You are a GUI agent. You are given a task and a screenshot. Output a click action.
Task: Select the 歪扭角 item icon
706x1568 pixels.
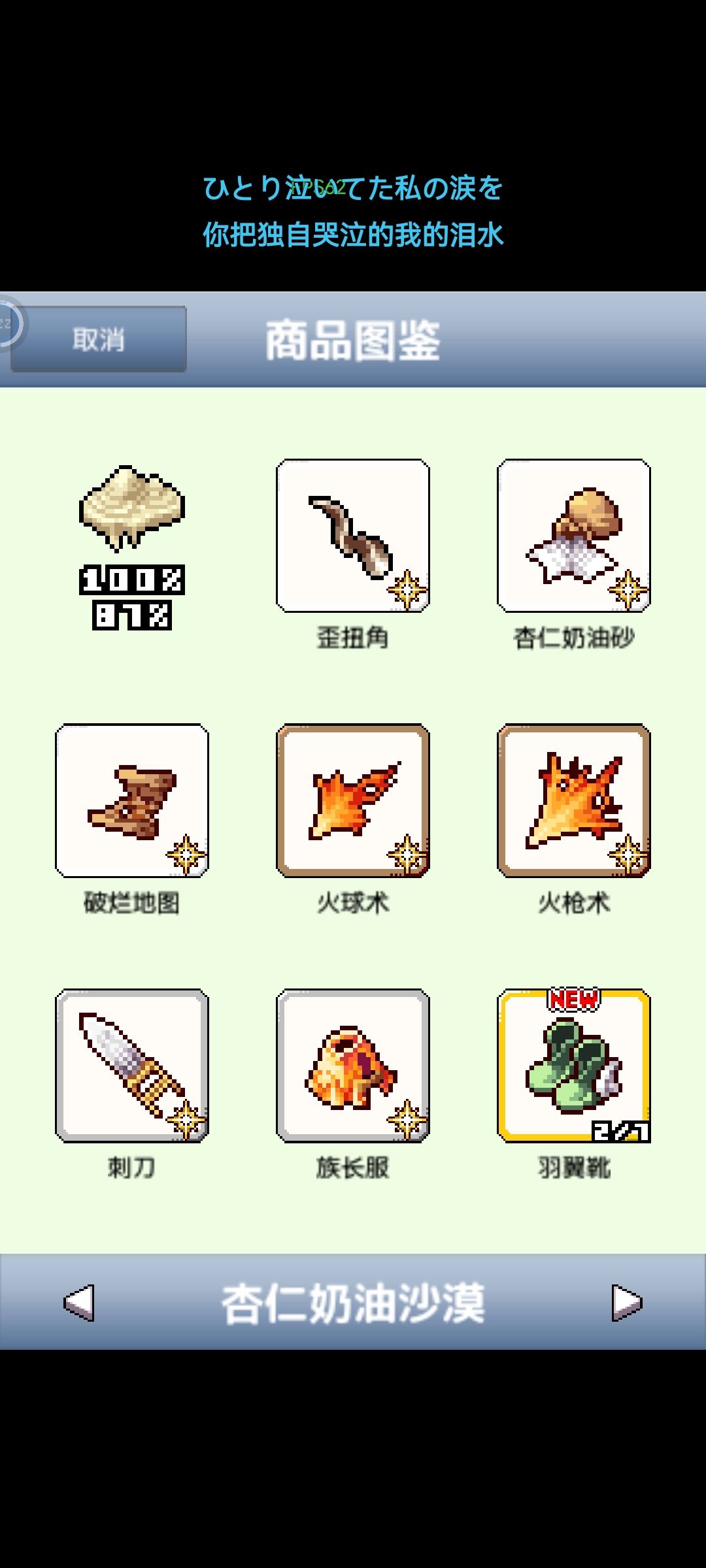tap(353, 536)
